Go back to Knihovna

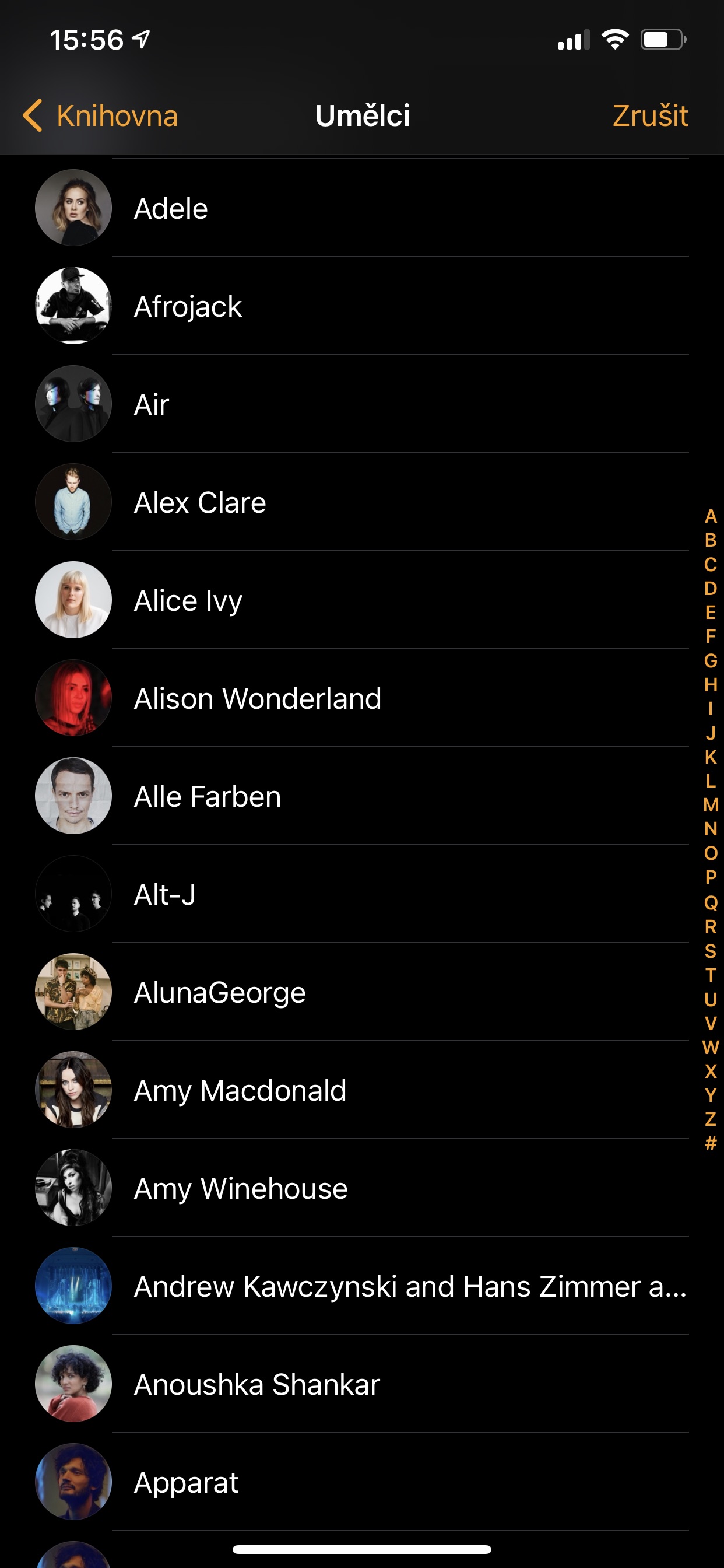click(100, 116)
